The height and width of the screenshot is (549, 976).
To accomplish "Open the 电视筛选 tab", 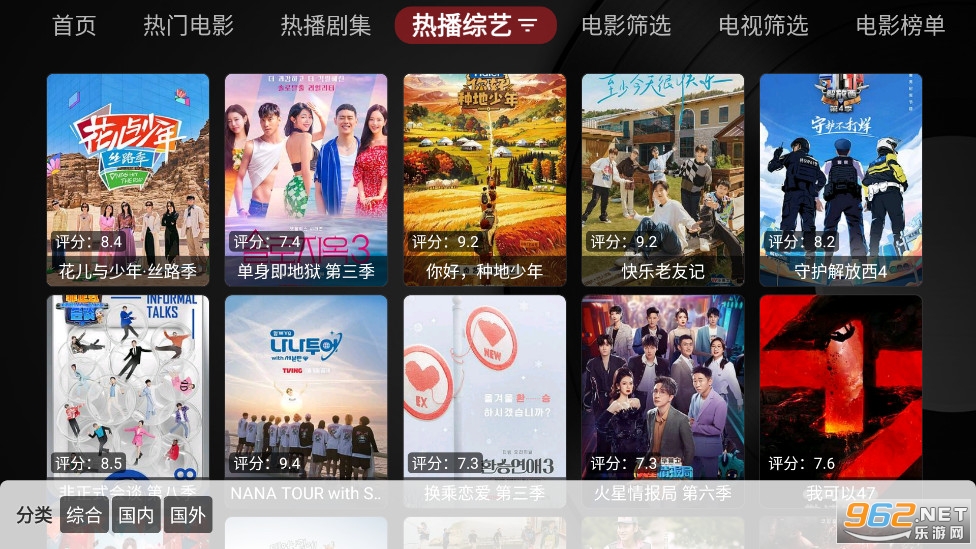I will click(763, 26).
